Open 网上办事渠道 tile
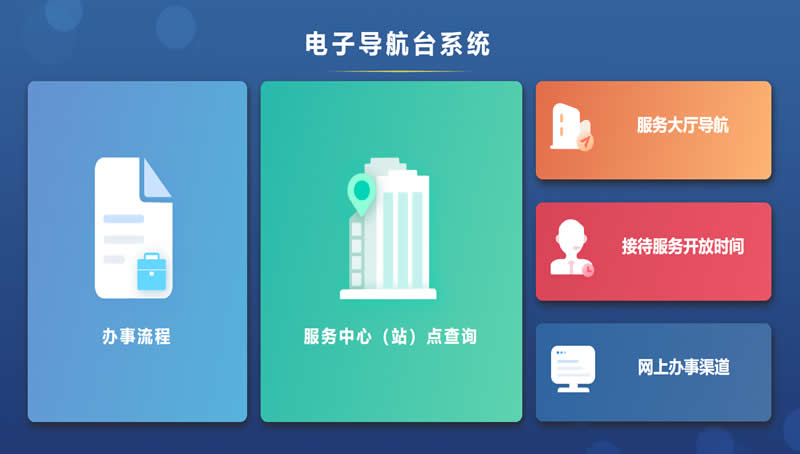 (653, 372)
